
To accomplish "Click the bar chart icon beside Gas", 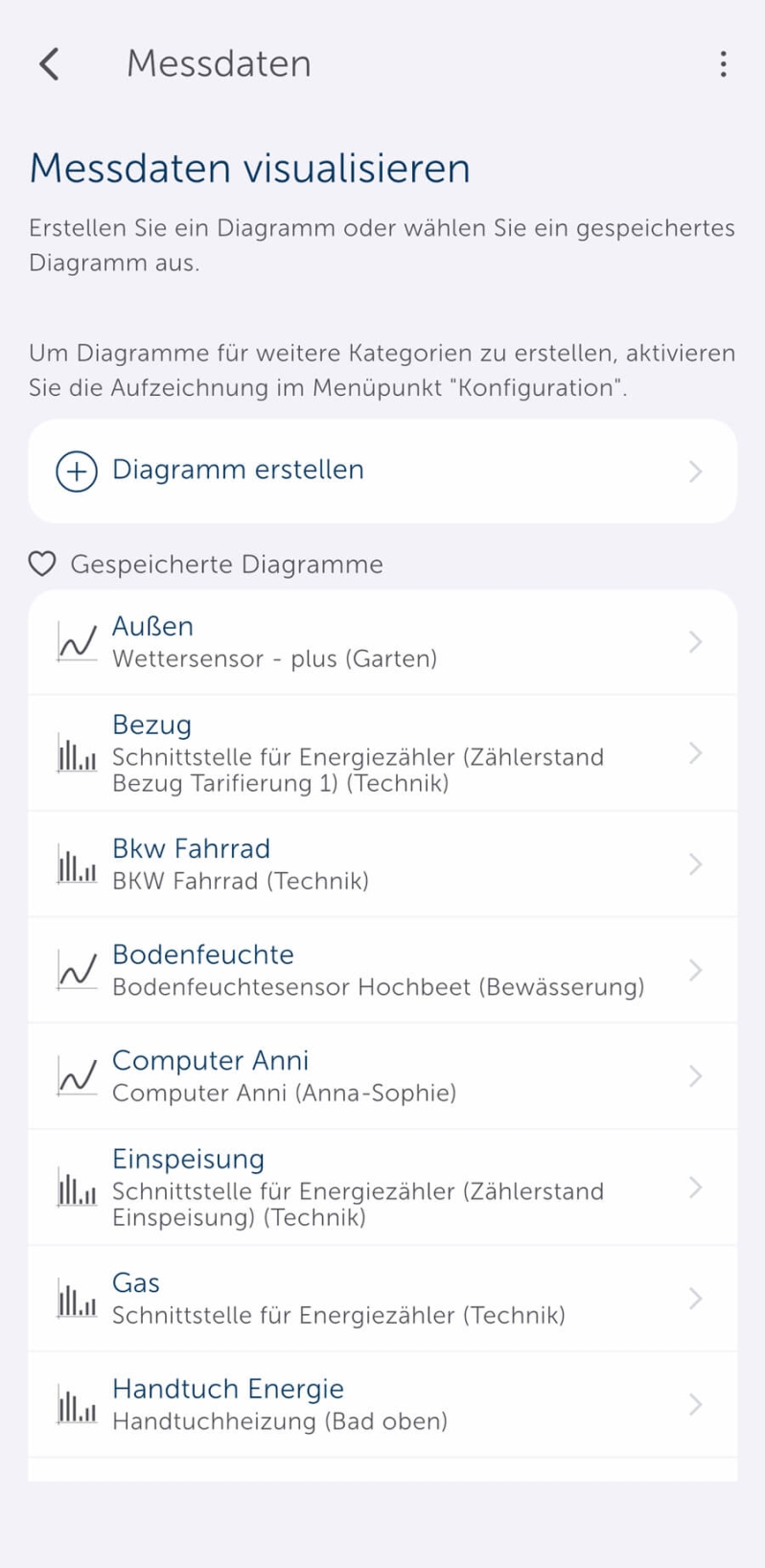I will tap(77, 1300).
